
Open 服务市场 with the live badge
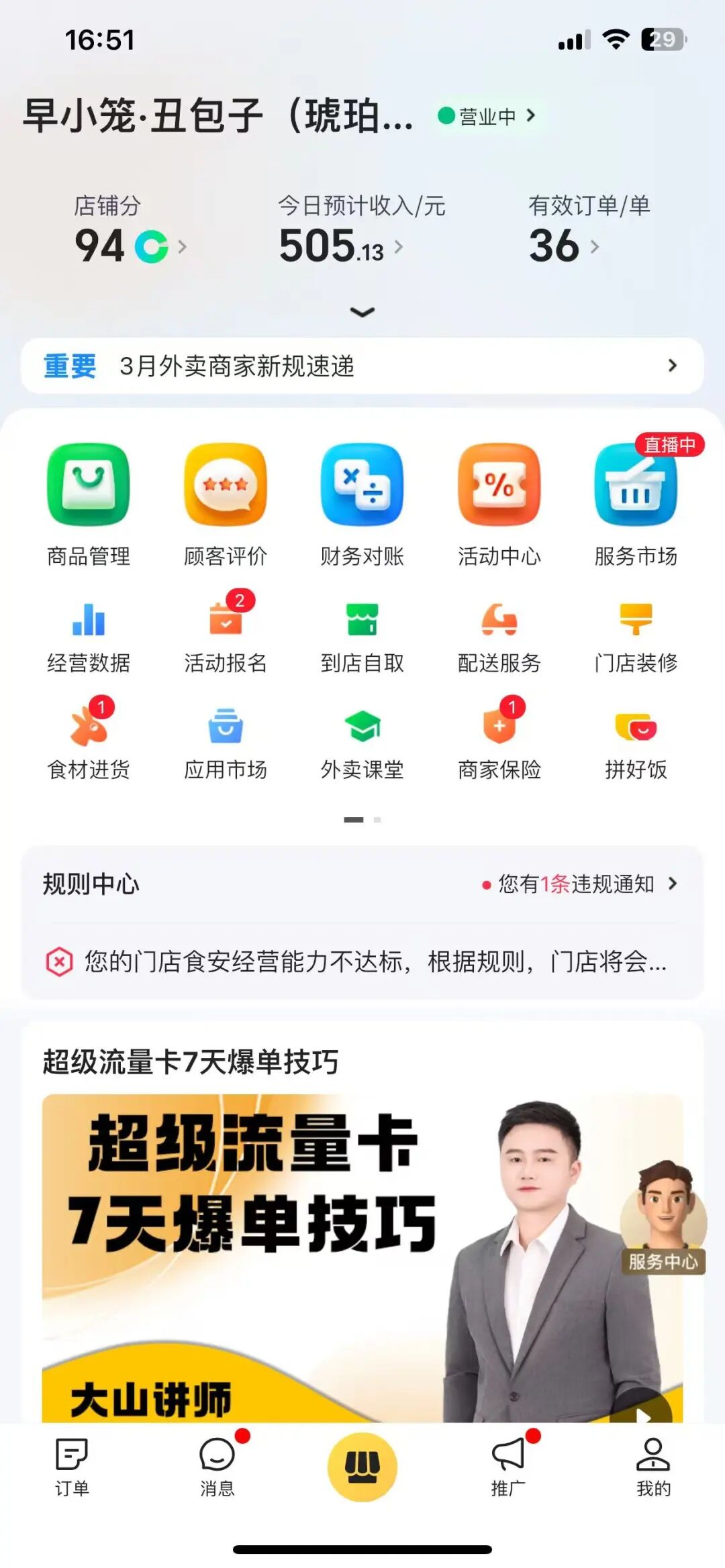point(636,505)
